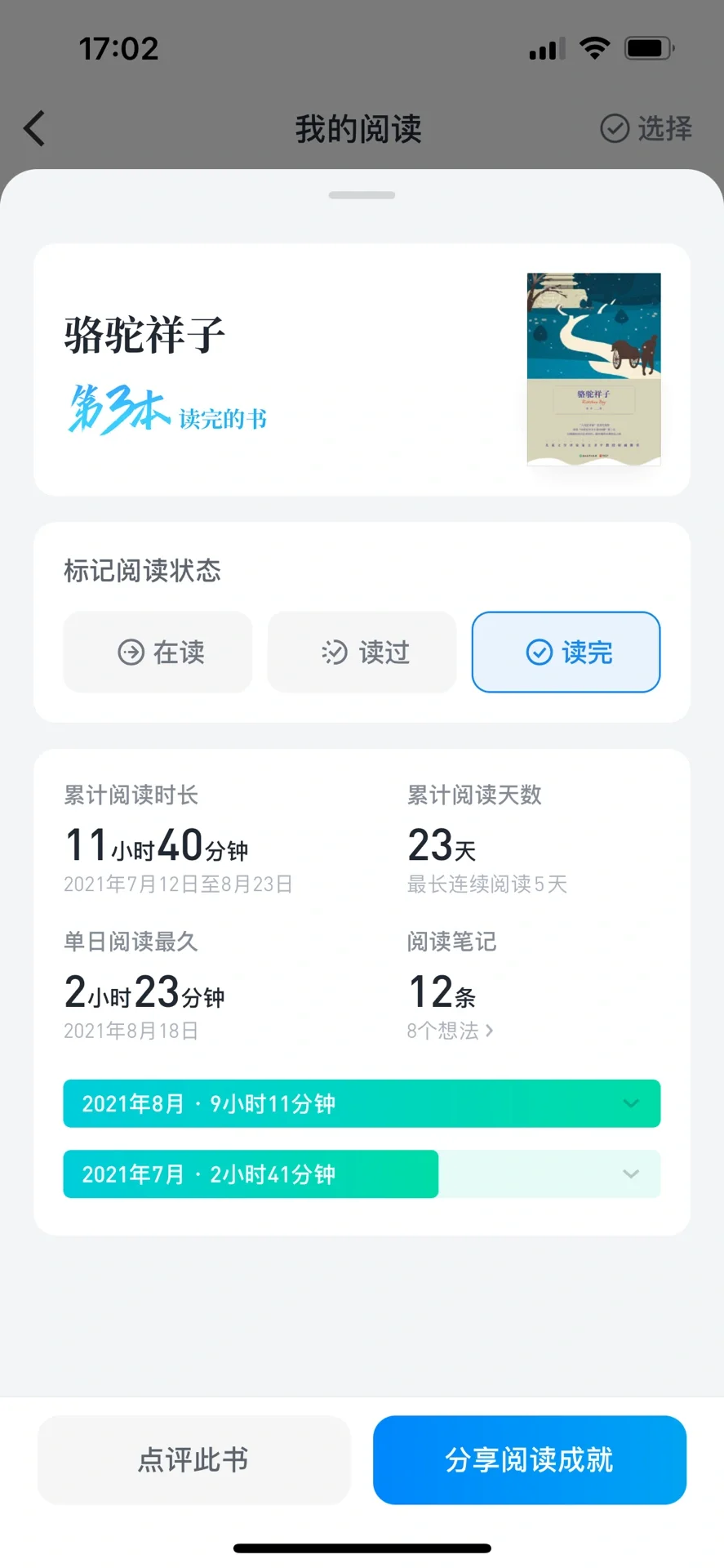The height and width of the screenshot is (1568, 724).
Task: Open the 骆驼祥子 book card
Action: pyautogui.click(x=362, y=369)
